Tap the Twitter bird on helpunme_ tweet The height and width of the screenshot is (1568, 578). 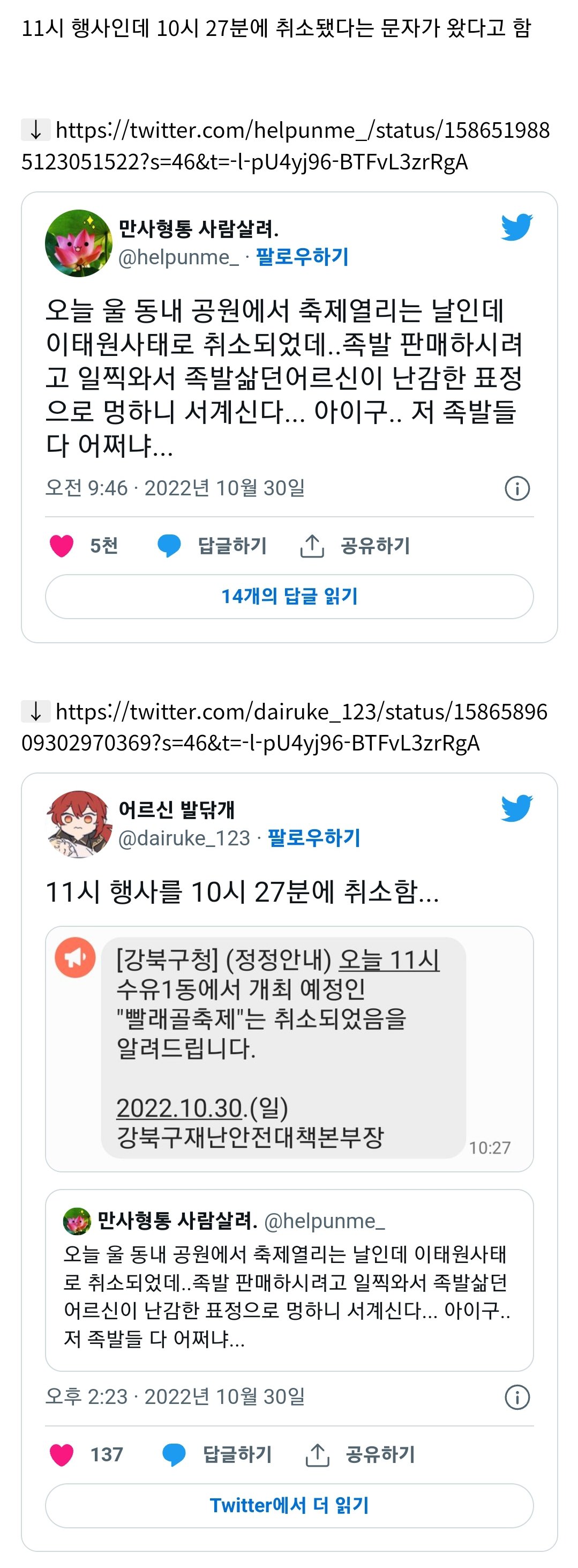[x=516, y=228]
